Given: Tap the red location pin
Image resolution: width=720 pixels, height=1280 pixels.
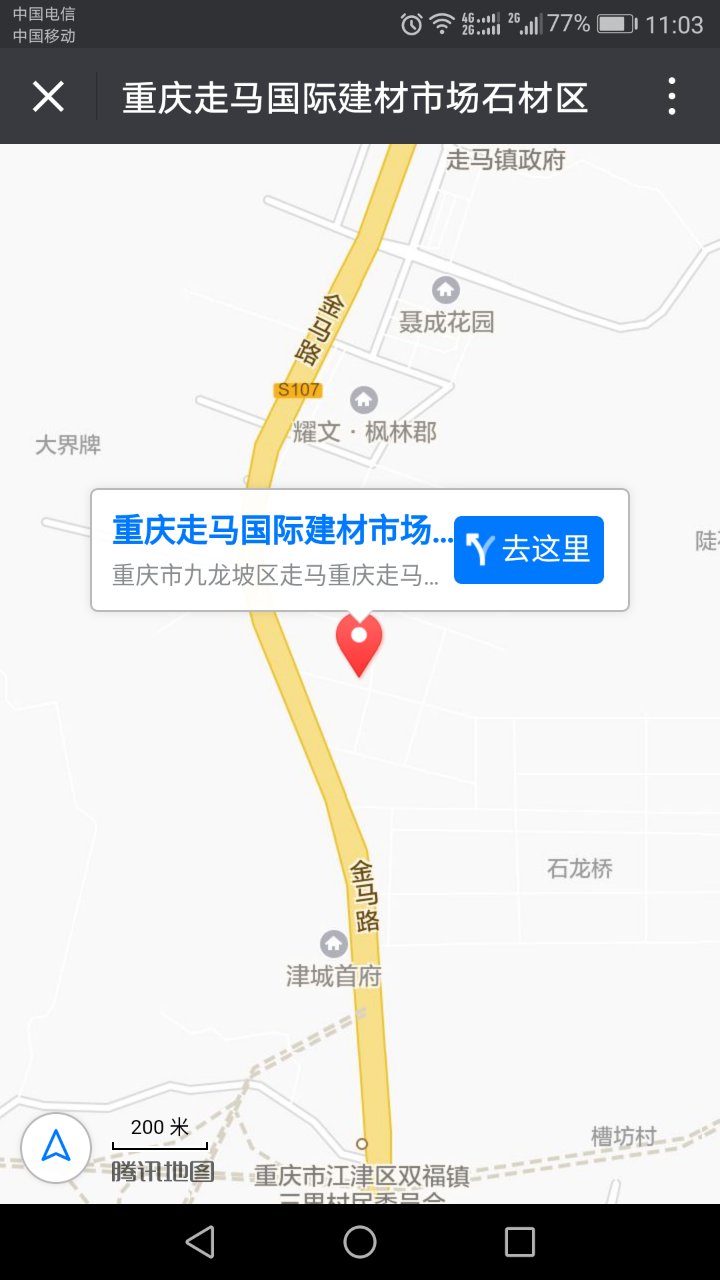Looking at the screenshot, I should pos(359,645).
